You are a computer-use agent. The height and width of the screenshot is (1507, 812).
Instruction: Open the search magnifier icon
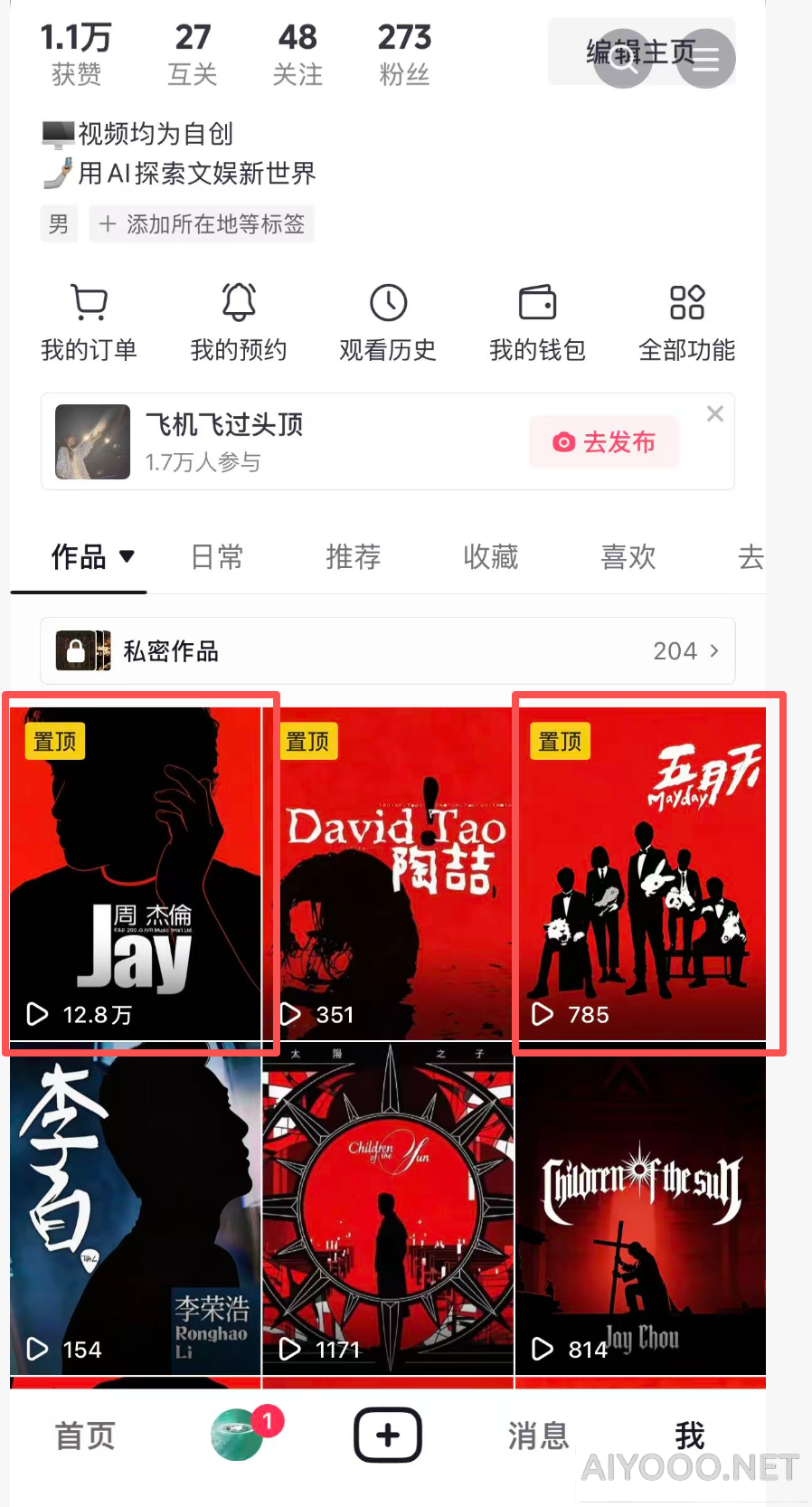[x=622, y=58]
